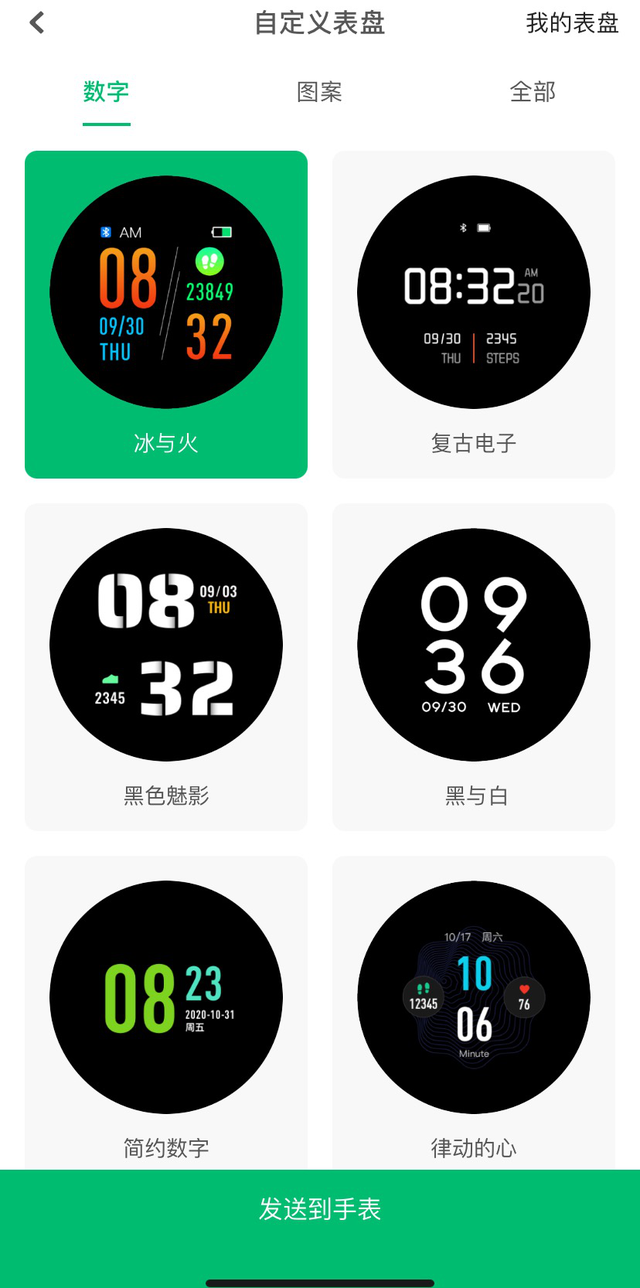Switch to the 图案 tab
The width and height of the screenshot is (640, 1288).
320,92
